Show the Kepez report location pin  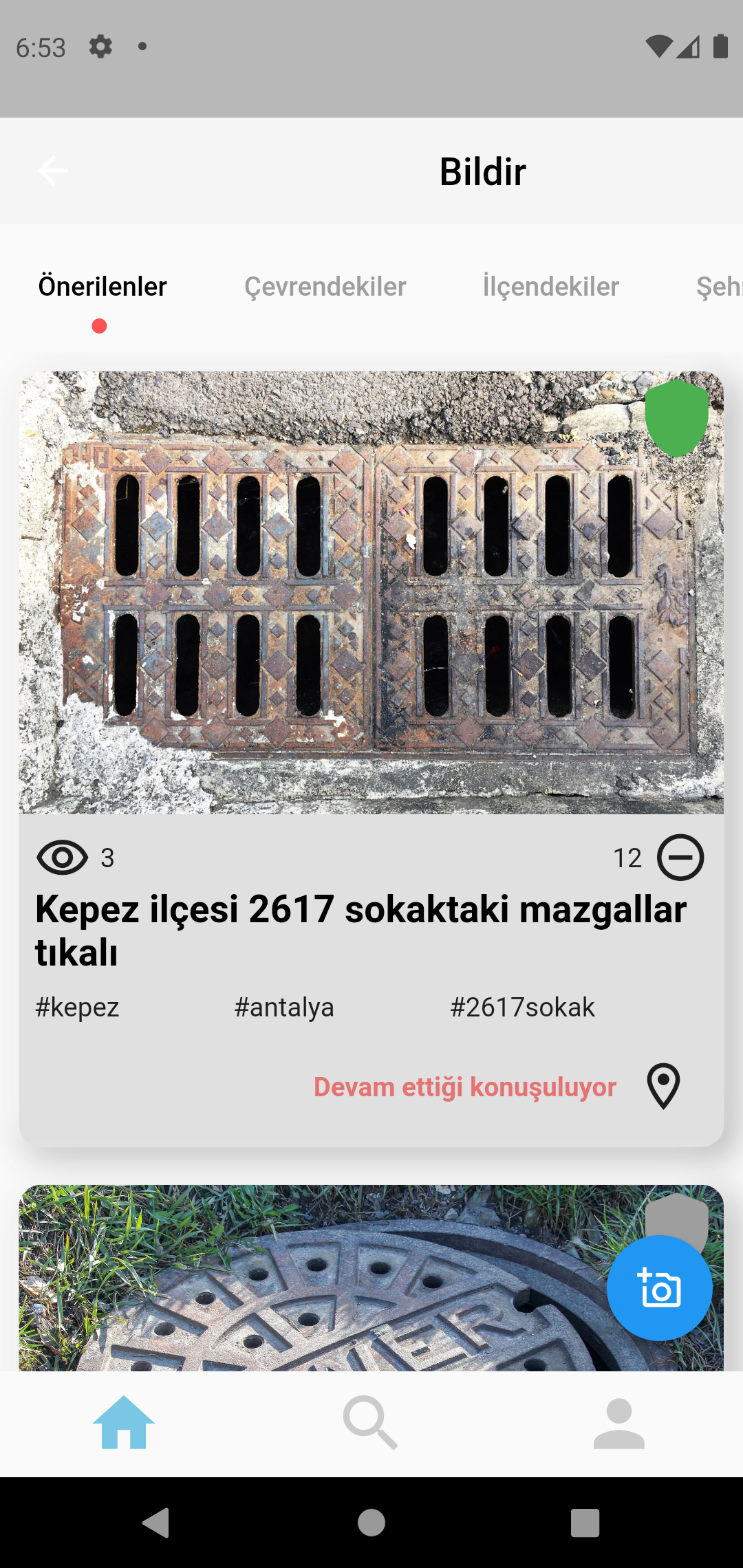663,1087
